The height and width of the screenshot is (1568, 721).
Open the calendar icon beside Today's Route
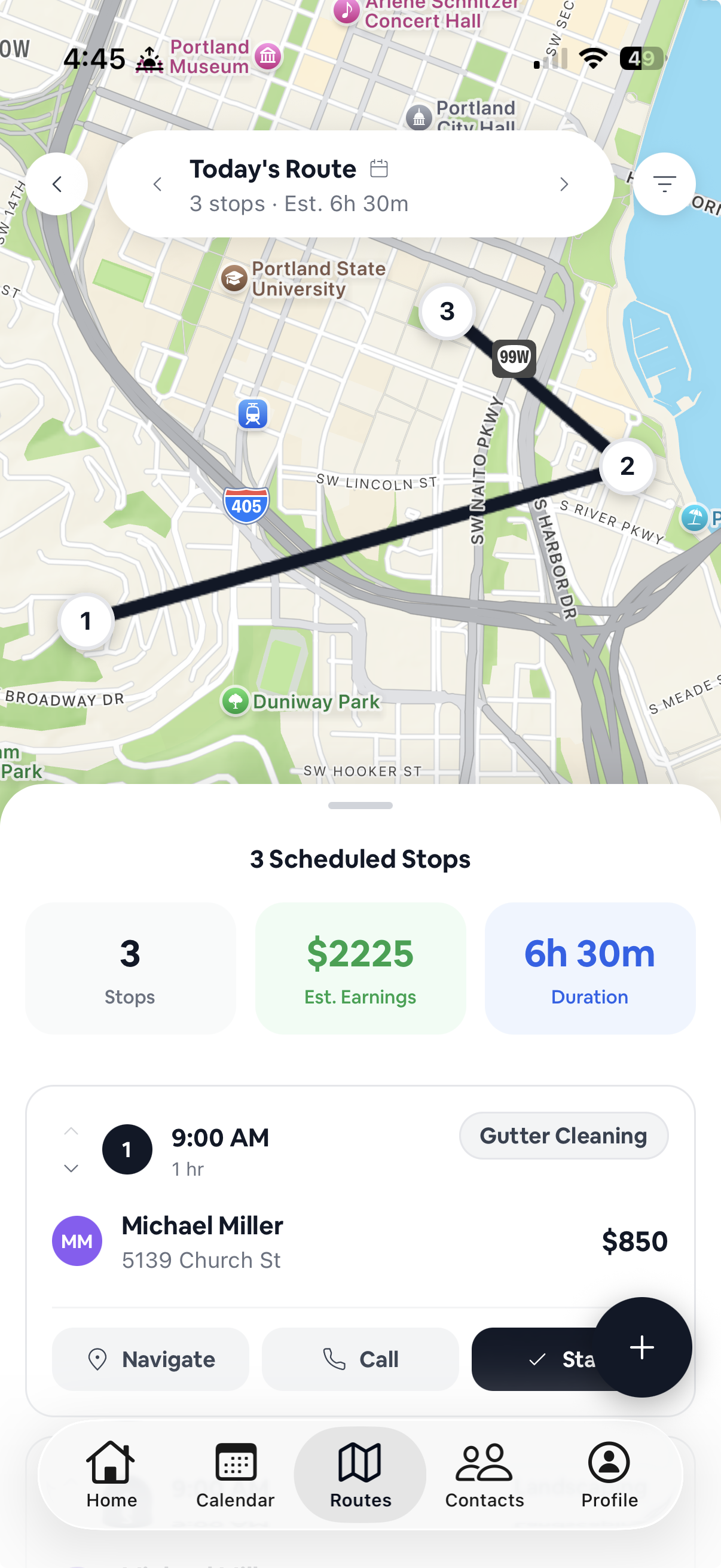pyautogui.click(x=380, y=169)
